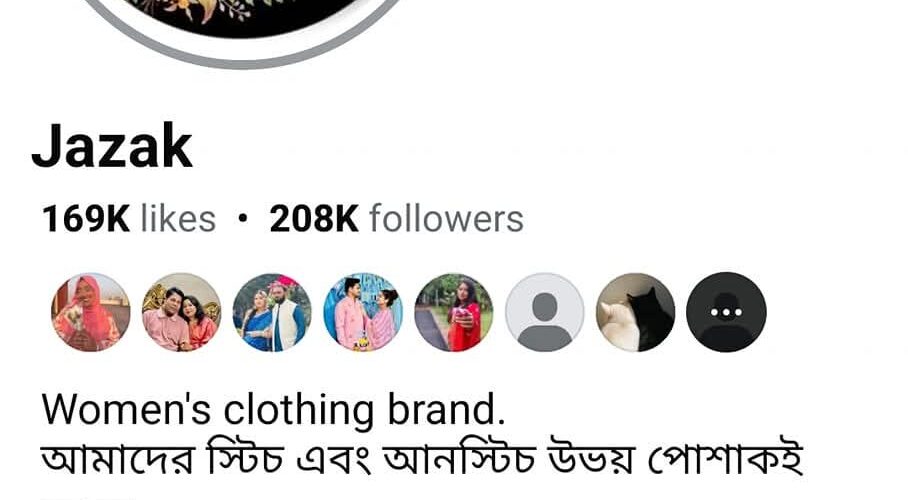Open follower avatar showing two cats

(x=636, y=312)
